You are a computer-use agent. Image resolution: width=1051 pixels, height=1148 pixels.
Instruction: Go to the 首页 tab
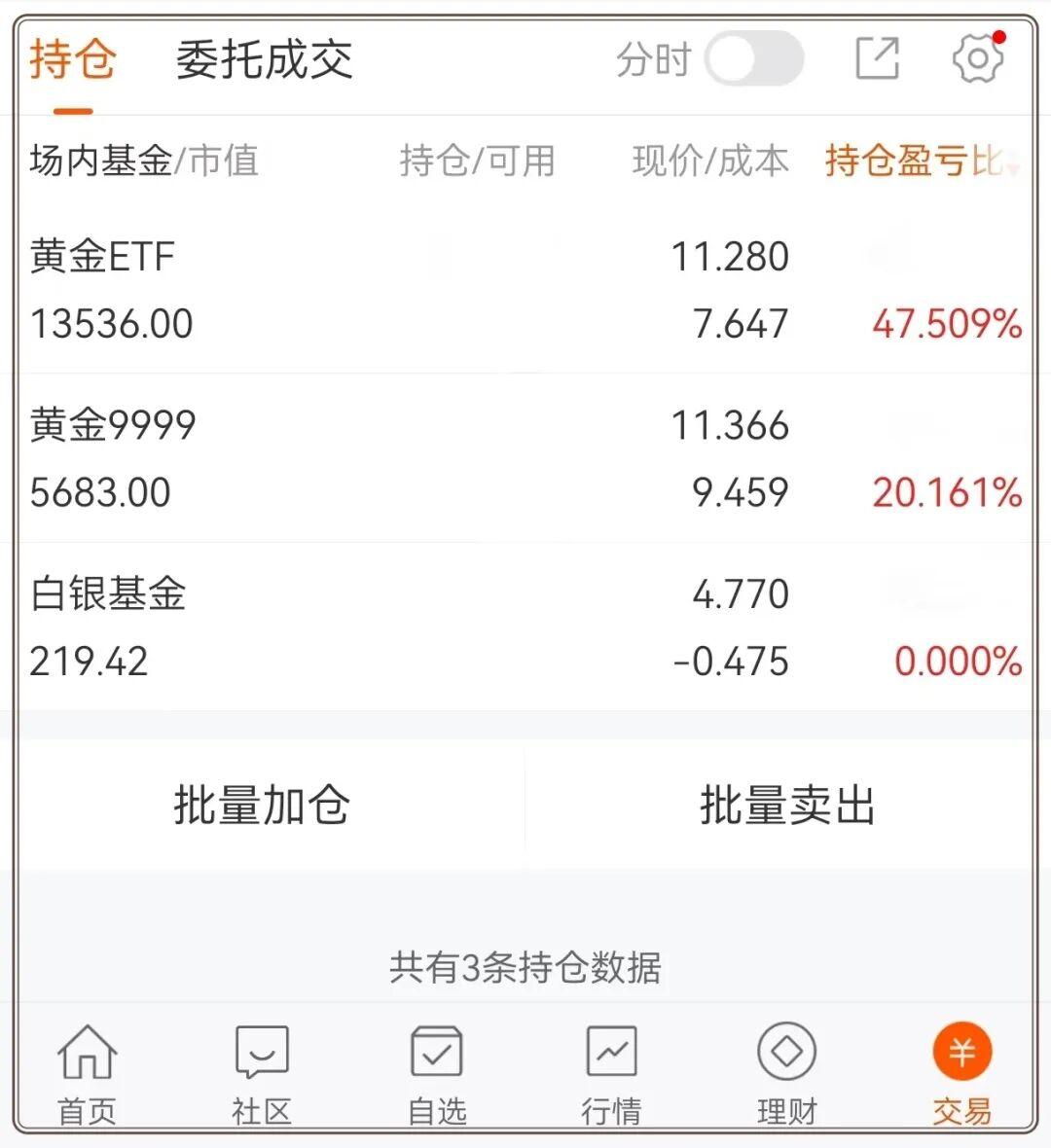pos(88,1075)
